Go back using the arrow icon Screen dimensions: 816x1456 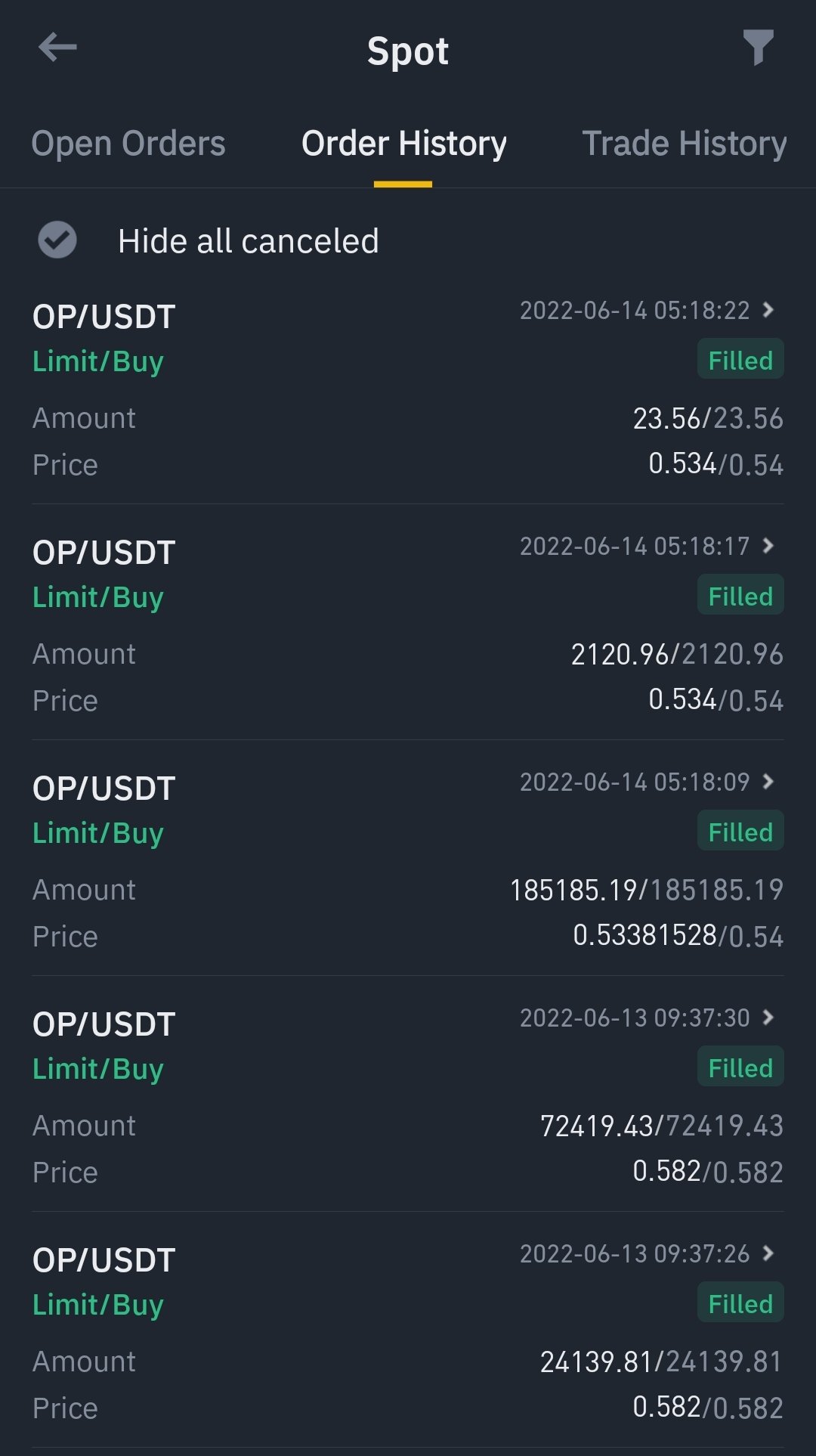(57, 48)
